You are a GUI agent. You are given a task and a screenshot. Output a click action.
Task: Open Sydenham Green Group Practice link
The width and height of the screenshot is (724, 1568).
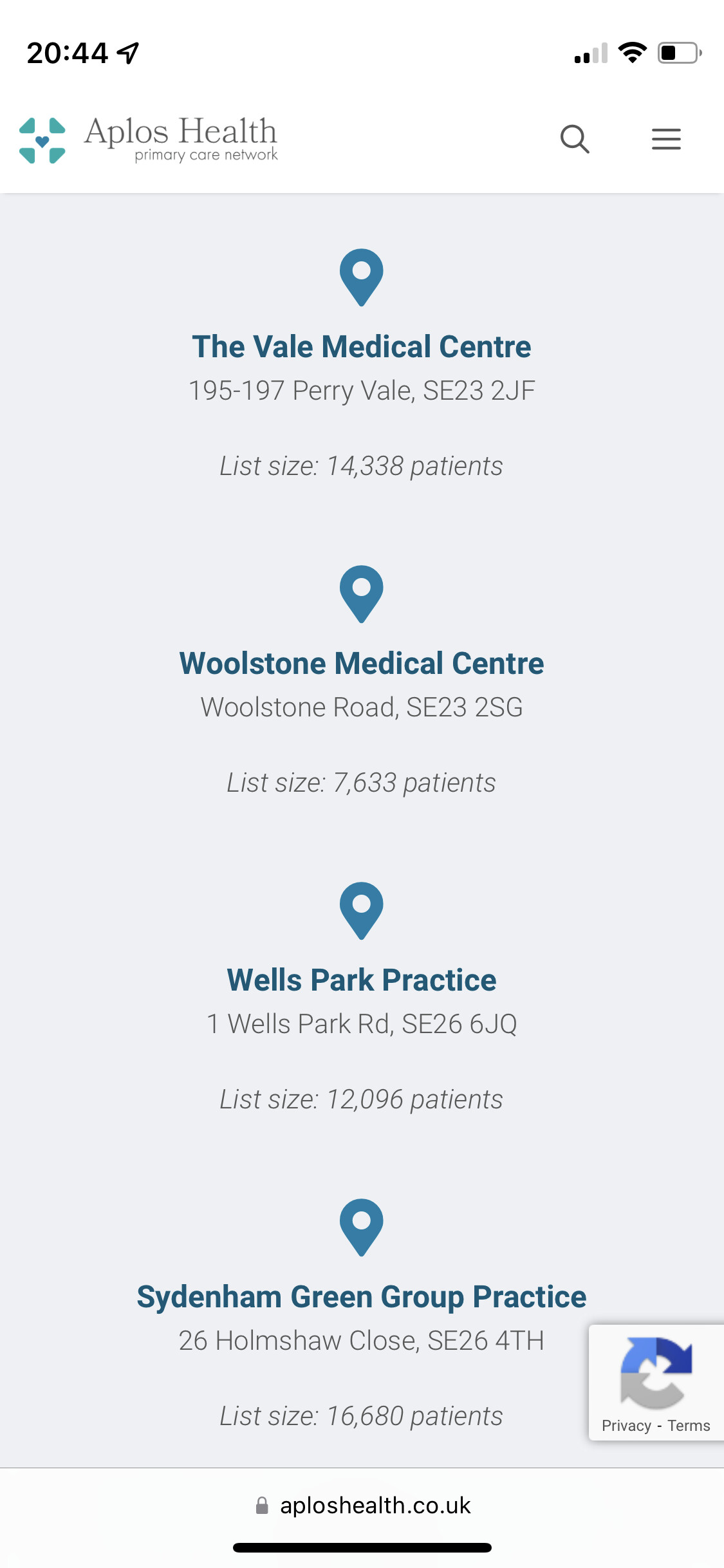[362, 1297]
